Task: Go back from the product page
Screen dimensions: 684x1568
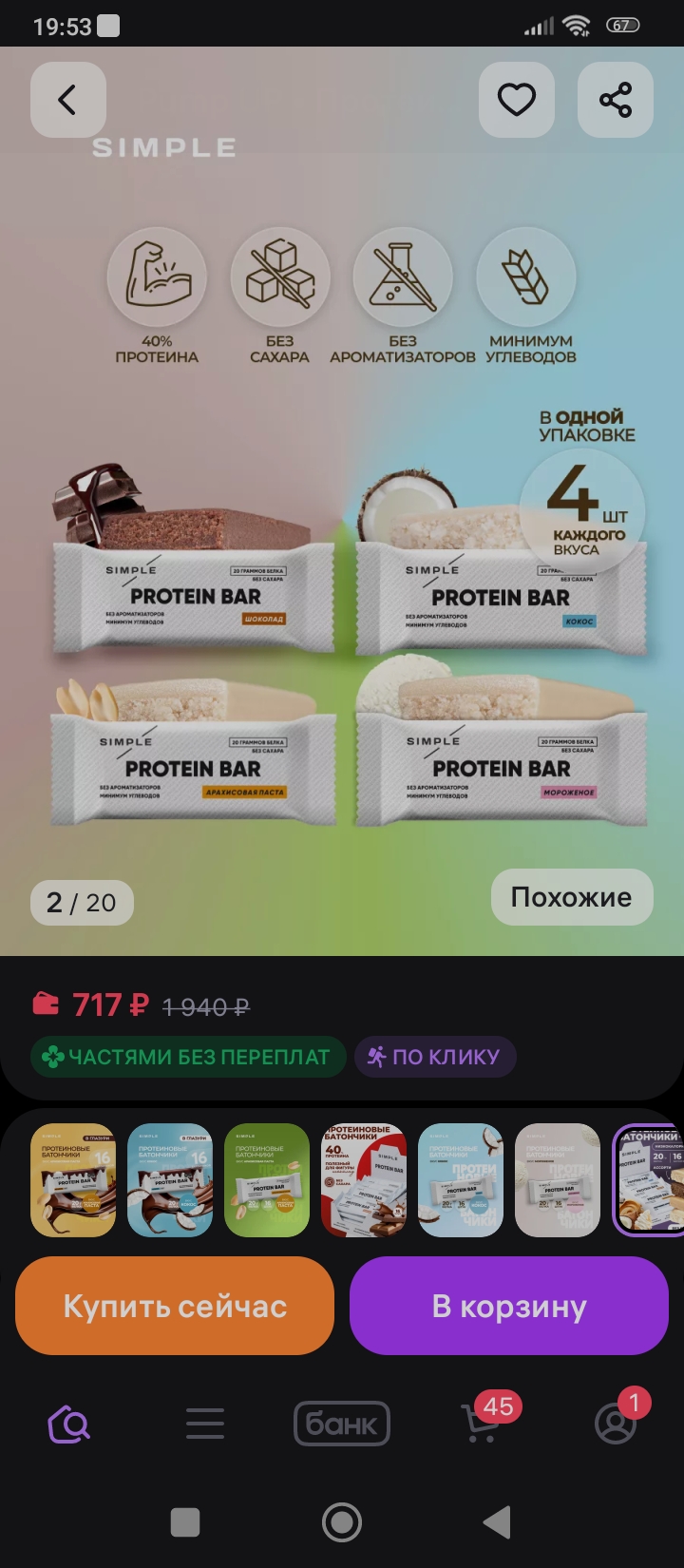Action: (x=67, y=100)
